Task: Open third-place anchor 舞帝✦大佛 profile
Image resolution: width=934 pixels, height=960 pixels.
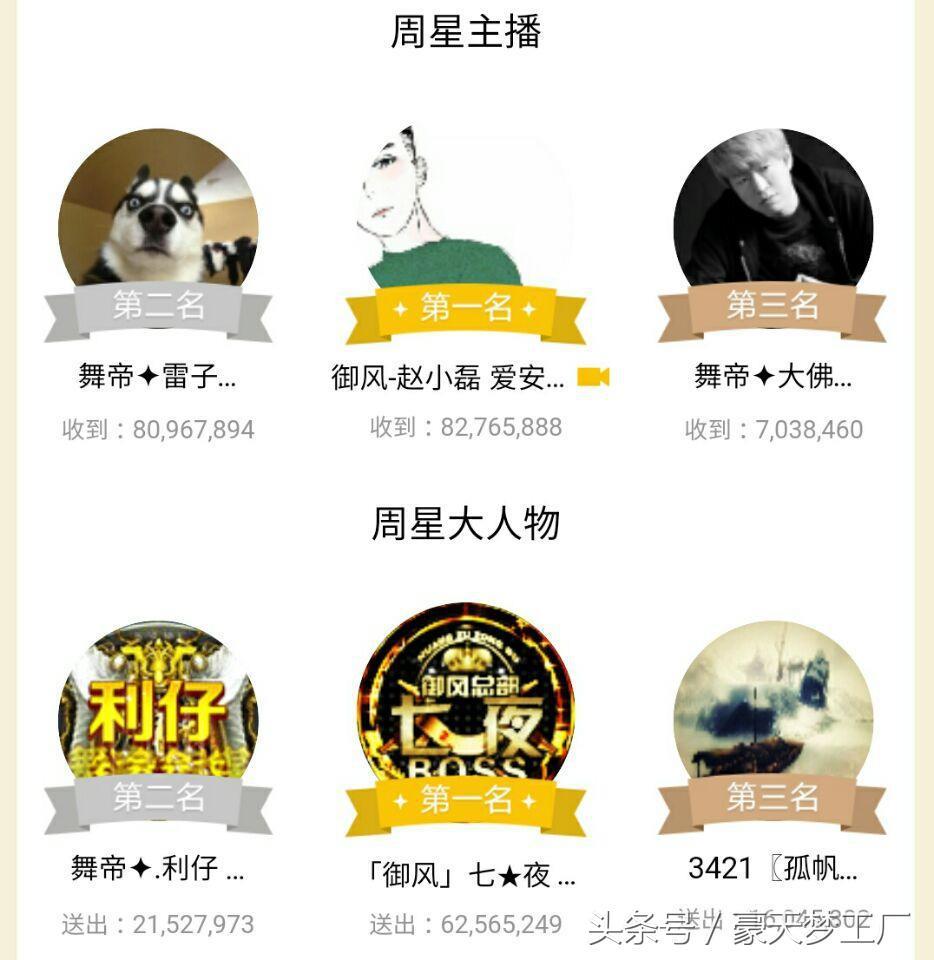Action: 772,210
